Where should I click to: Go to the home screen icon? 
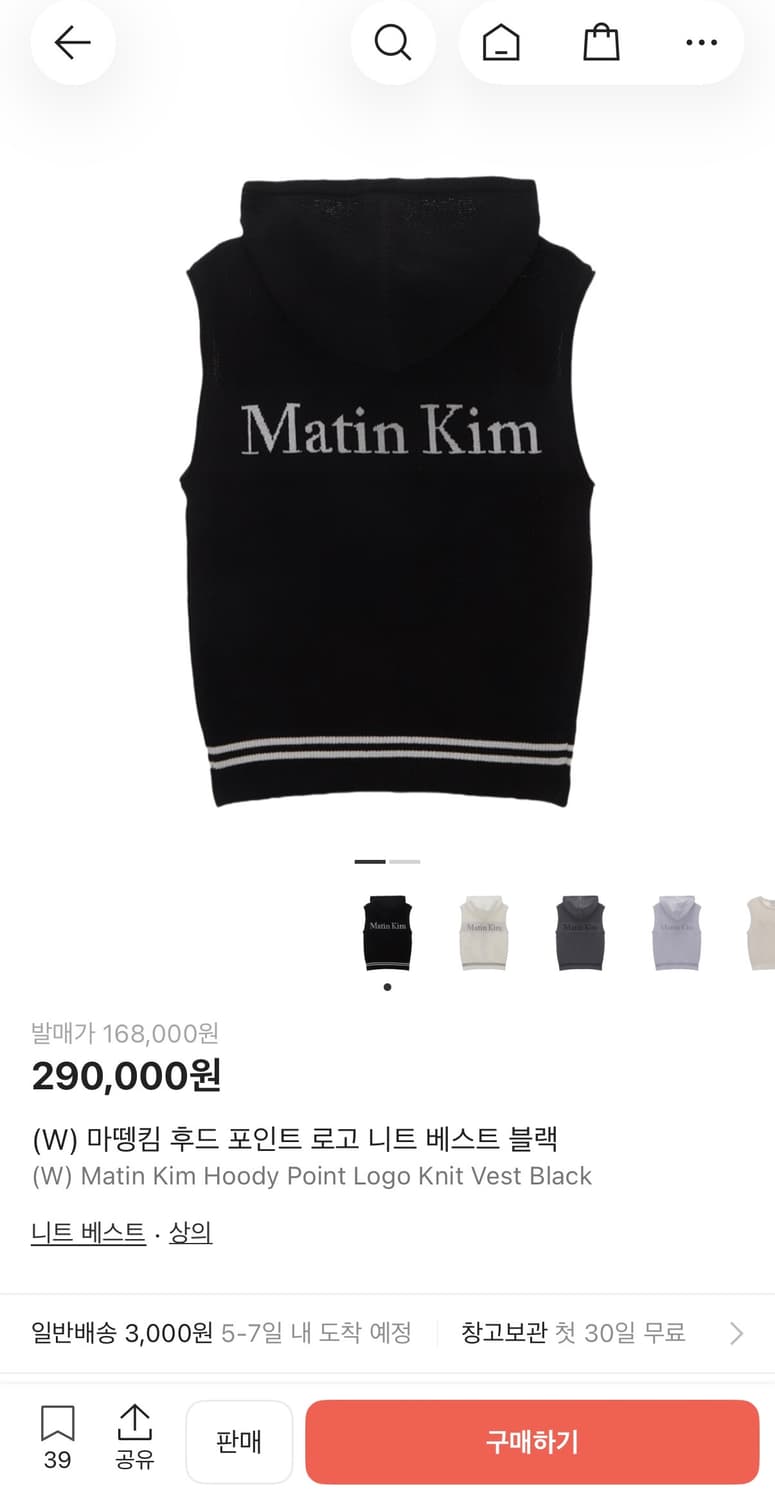tap(500, 42)
